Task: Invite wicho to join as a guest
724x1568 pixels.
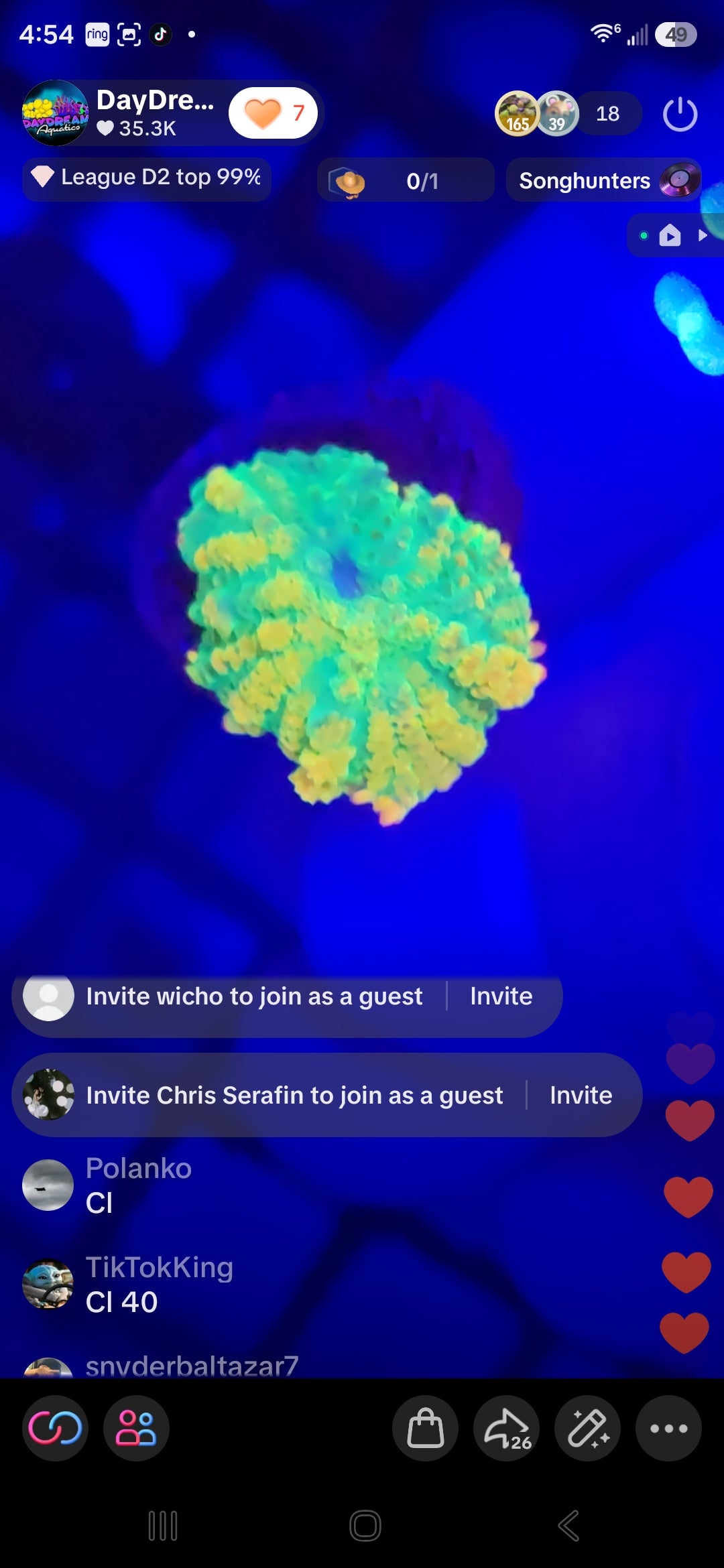Action: coord(501,996)
